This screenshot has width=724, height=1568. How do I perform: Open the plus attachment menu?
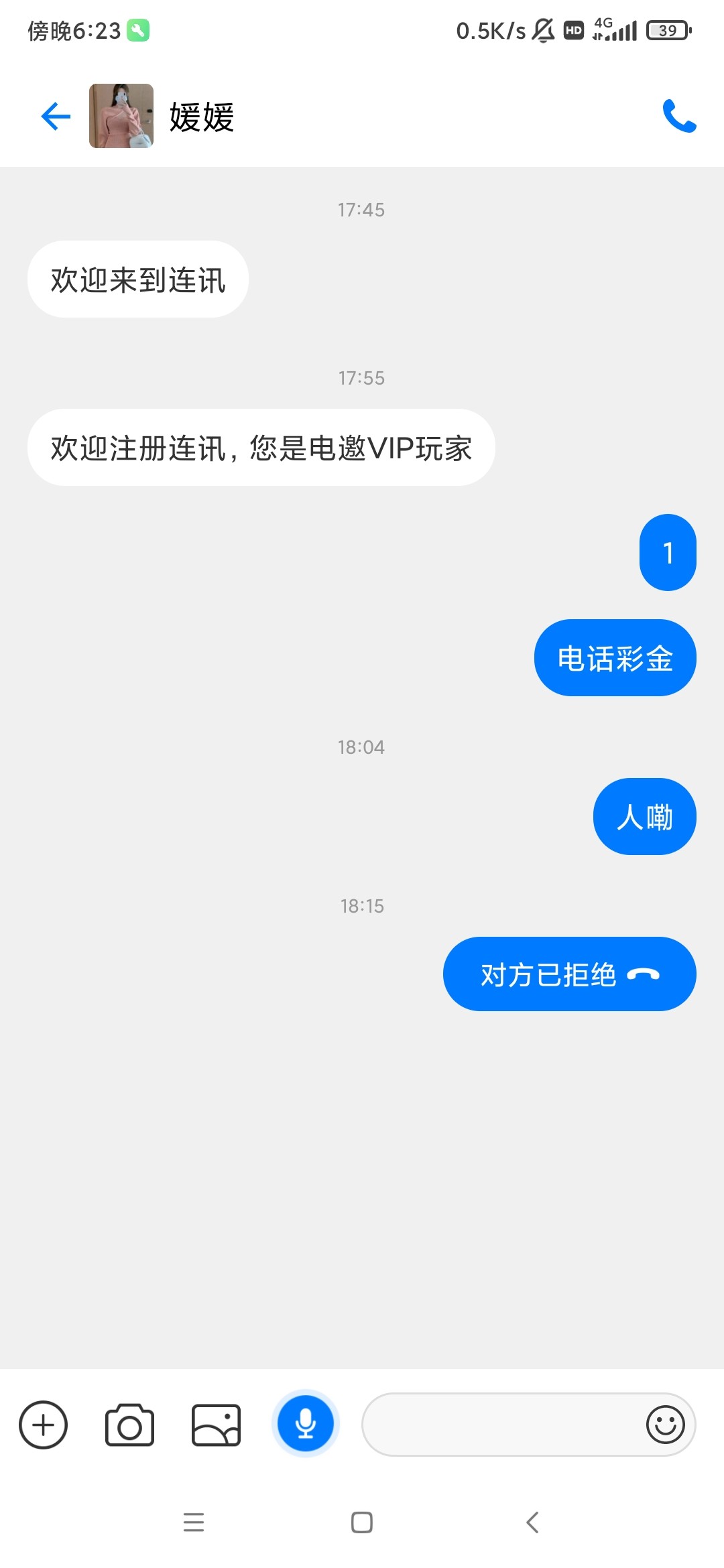point(44,1425)
